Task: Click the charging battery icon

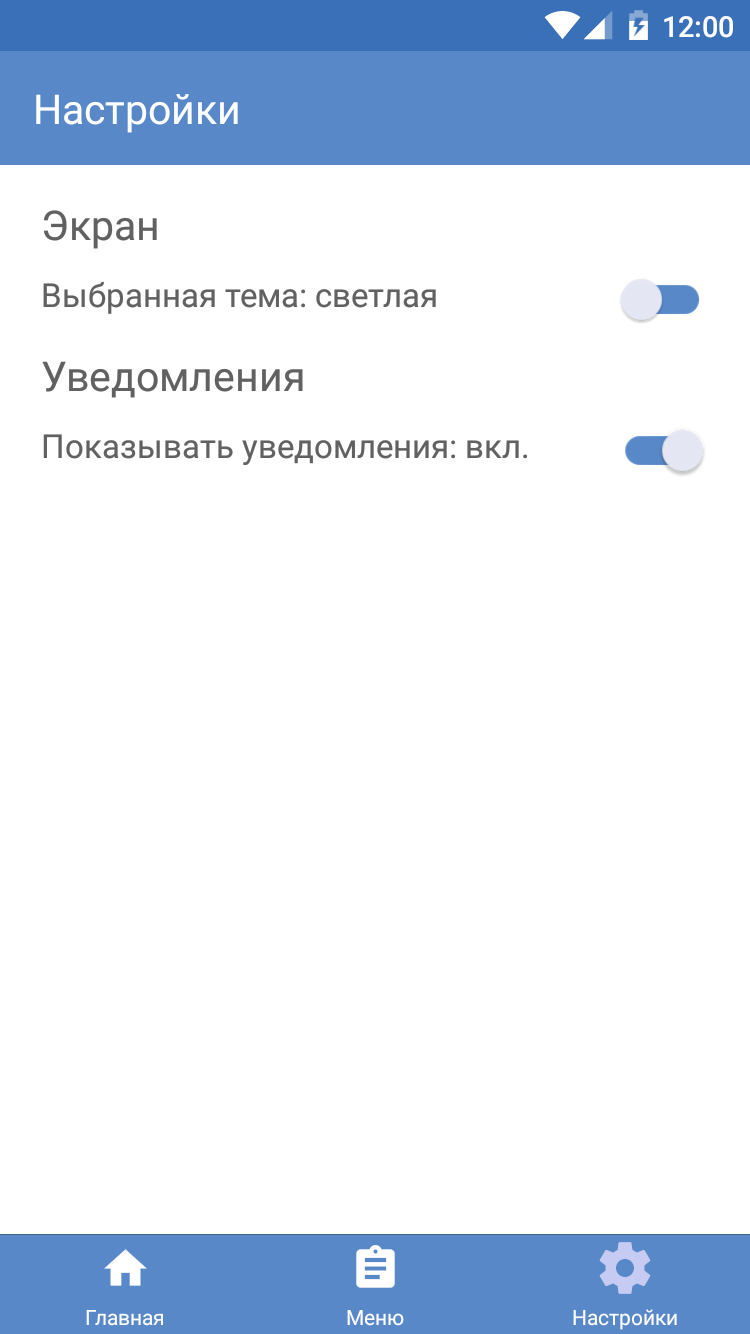Action: (638, 26)
